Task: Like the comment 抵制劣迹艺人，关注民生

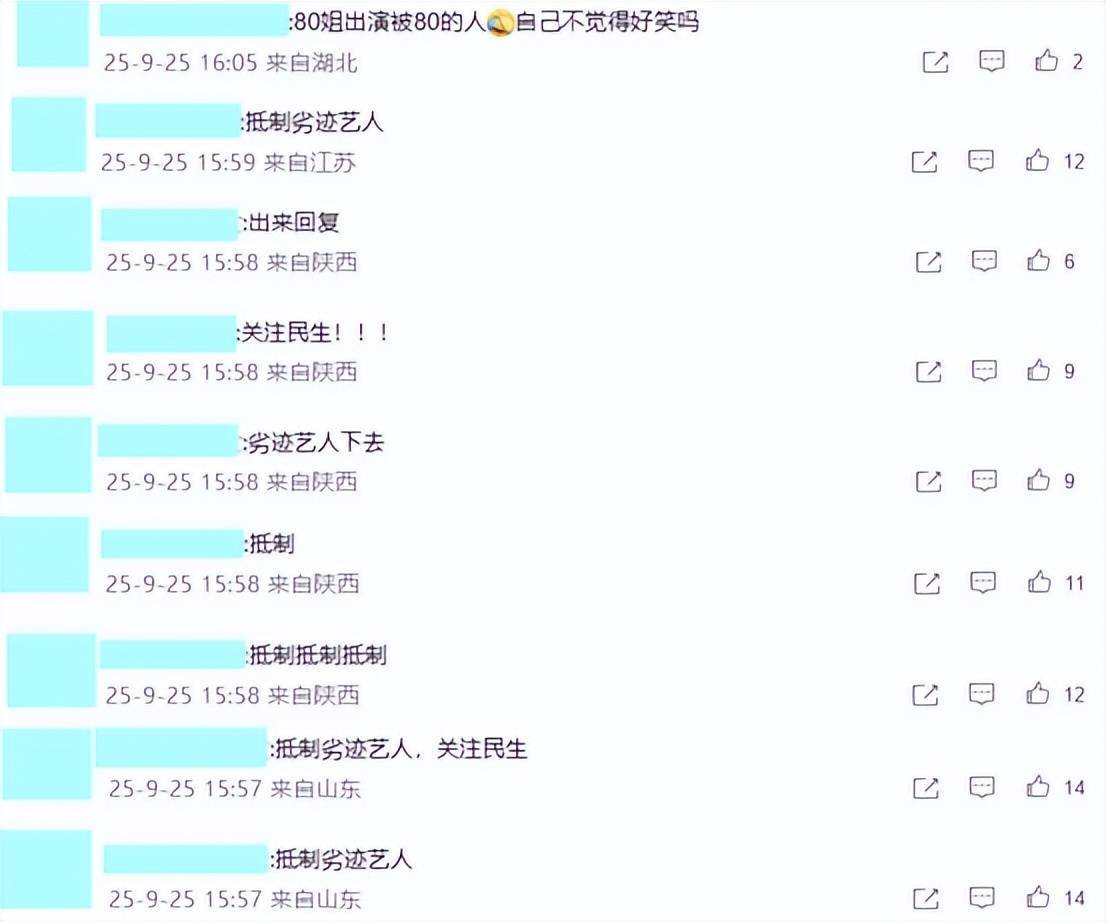Action: 1039,787
